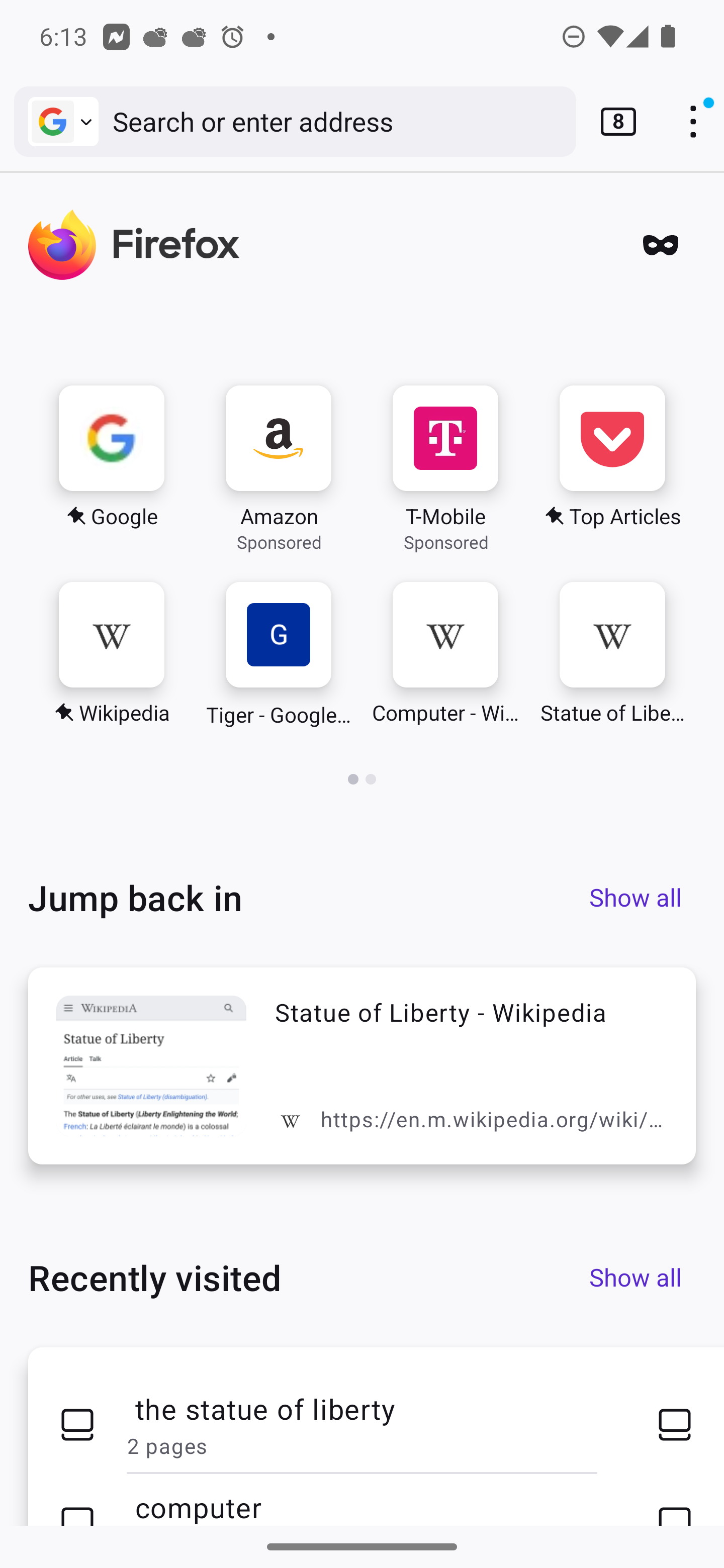Open Statue of Liberty - Wikipedia card
This screenshot has width=724, height=1568.
tap(361, 1066)
